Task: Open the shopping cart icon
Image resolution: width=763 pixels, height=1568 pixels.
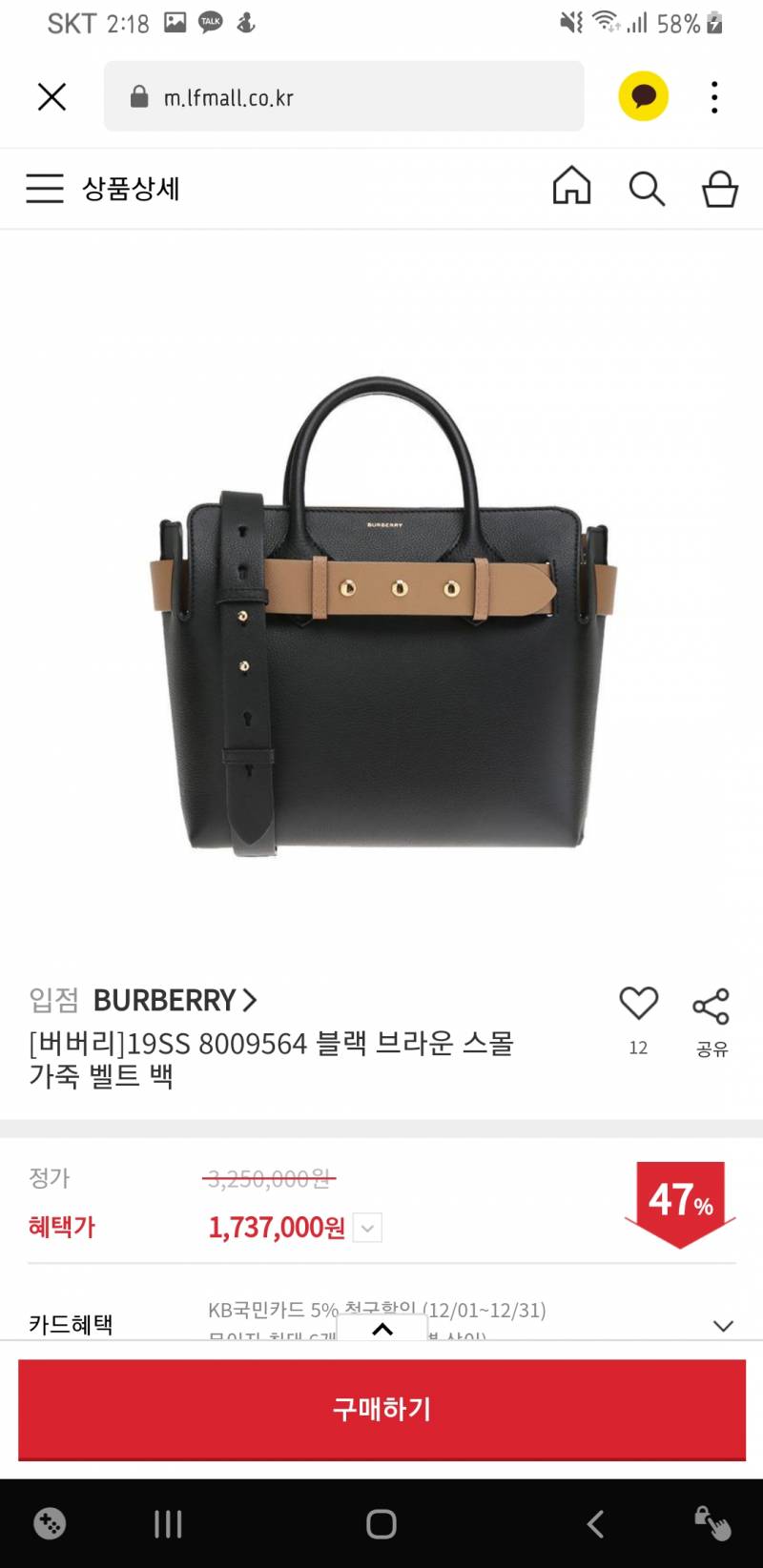Action: click(x=721, y=188)
